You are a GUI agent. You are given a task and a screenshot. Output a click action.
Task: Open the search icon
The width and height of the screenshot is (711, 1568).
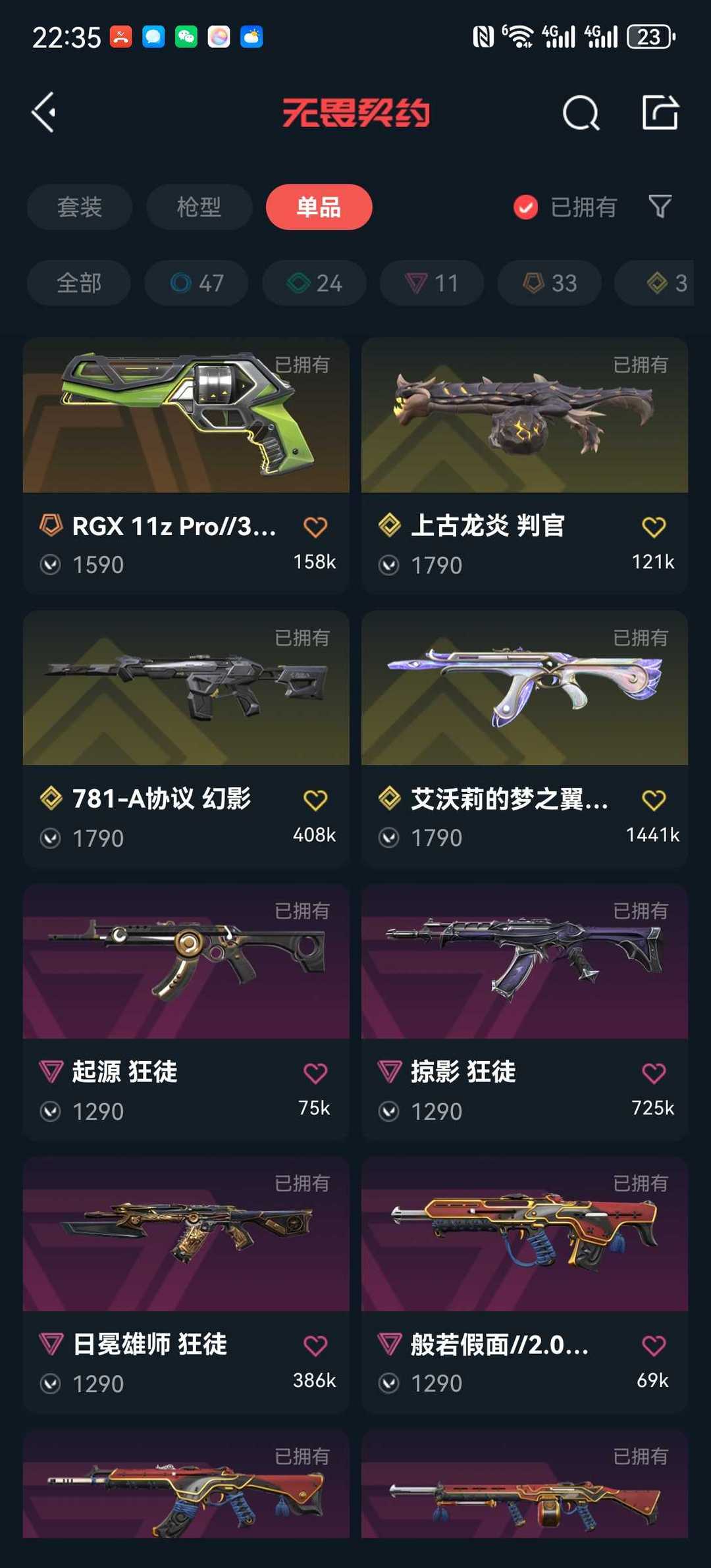[581, 113]
